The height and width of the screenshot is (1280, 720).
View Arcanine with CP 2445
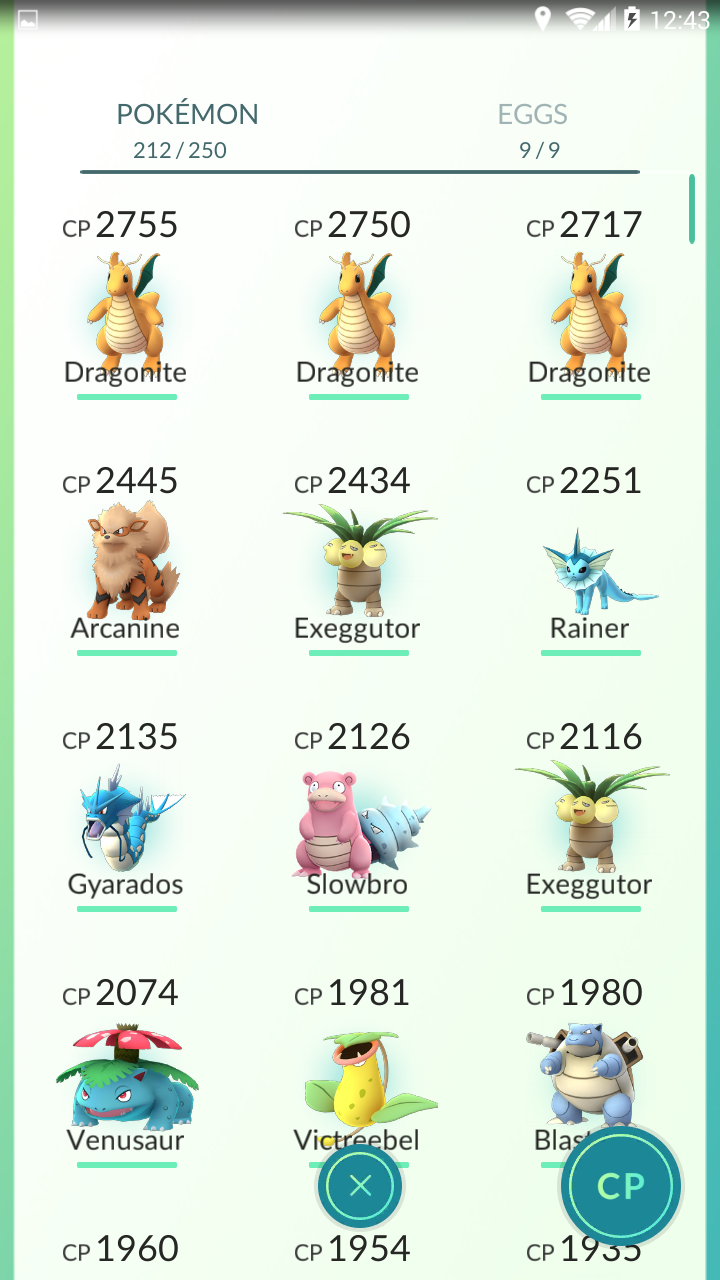click(x=126, y=559)
